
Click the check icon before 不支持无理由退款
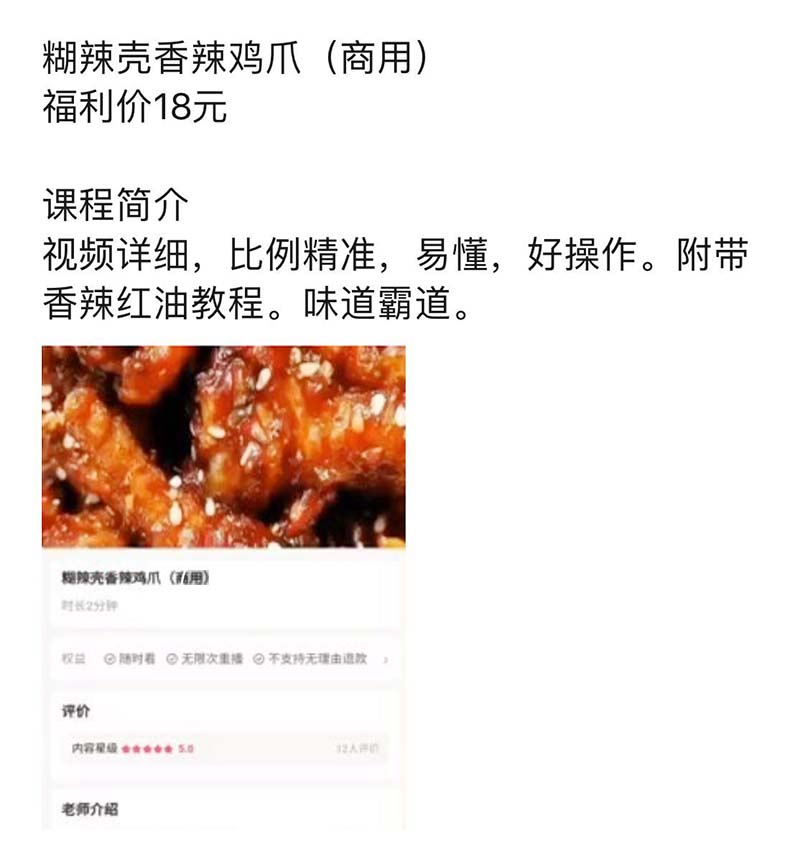tap(258, 658)
